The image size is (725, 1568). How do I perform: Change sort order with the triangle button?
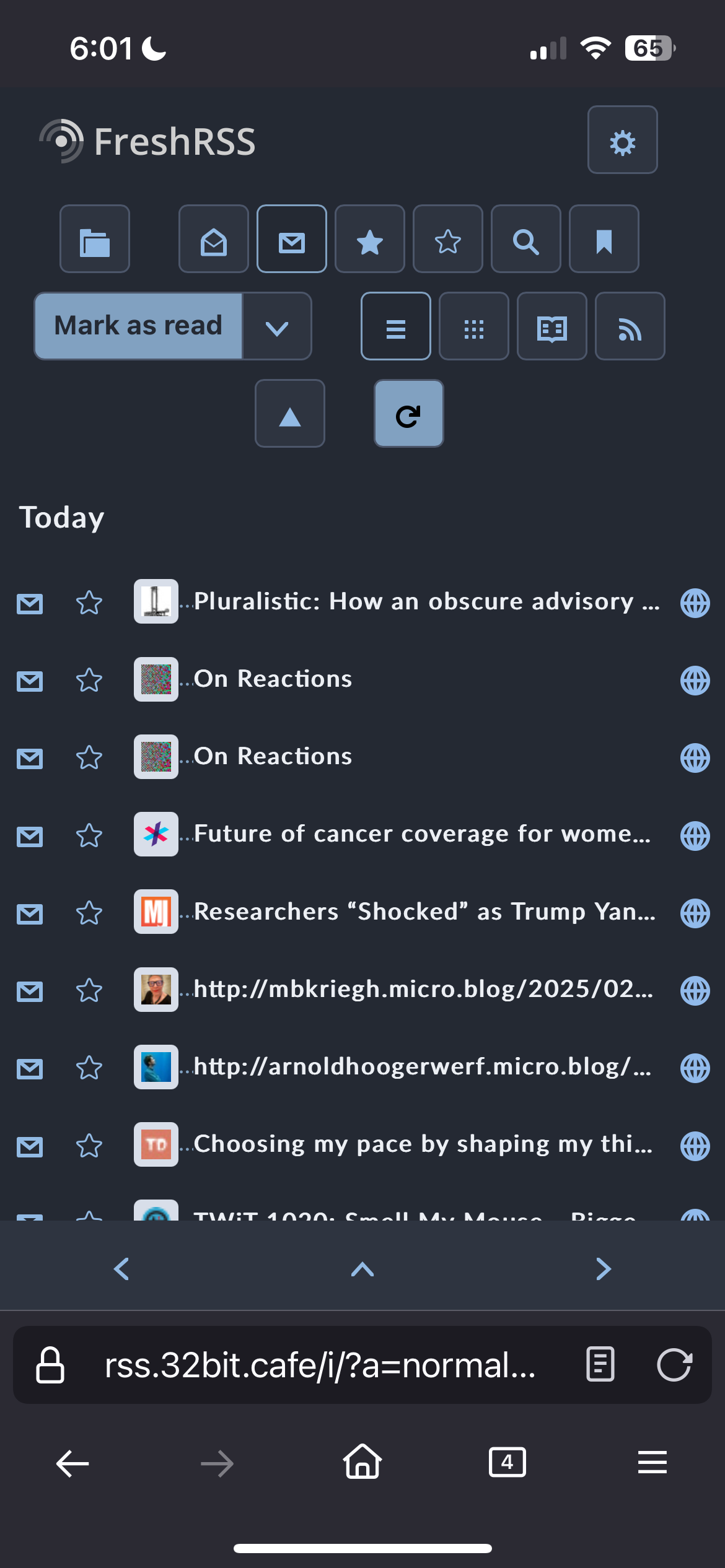(x=290, y=414)
